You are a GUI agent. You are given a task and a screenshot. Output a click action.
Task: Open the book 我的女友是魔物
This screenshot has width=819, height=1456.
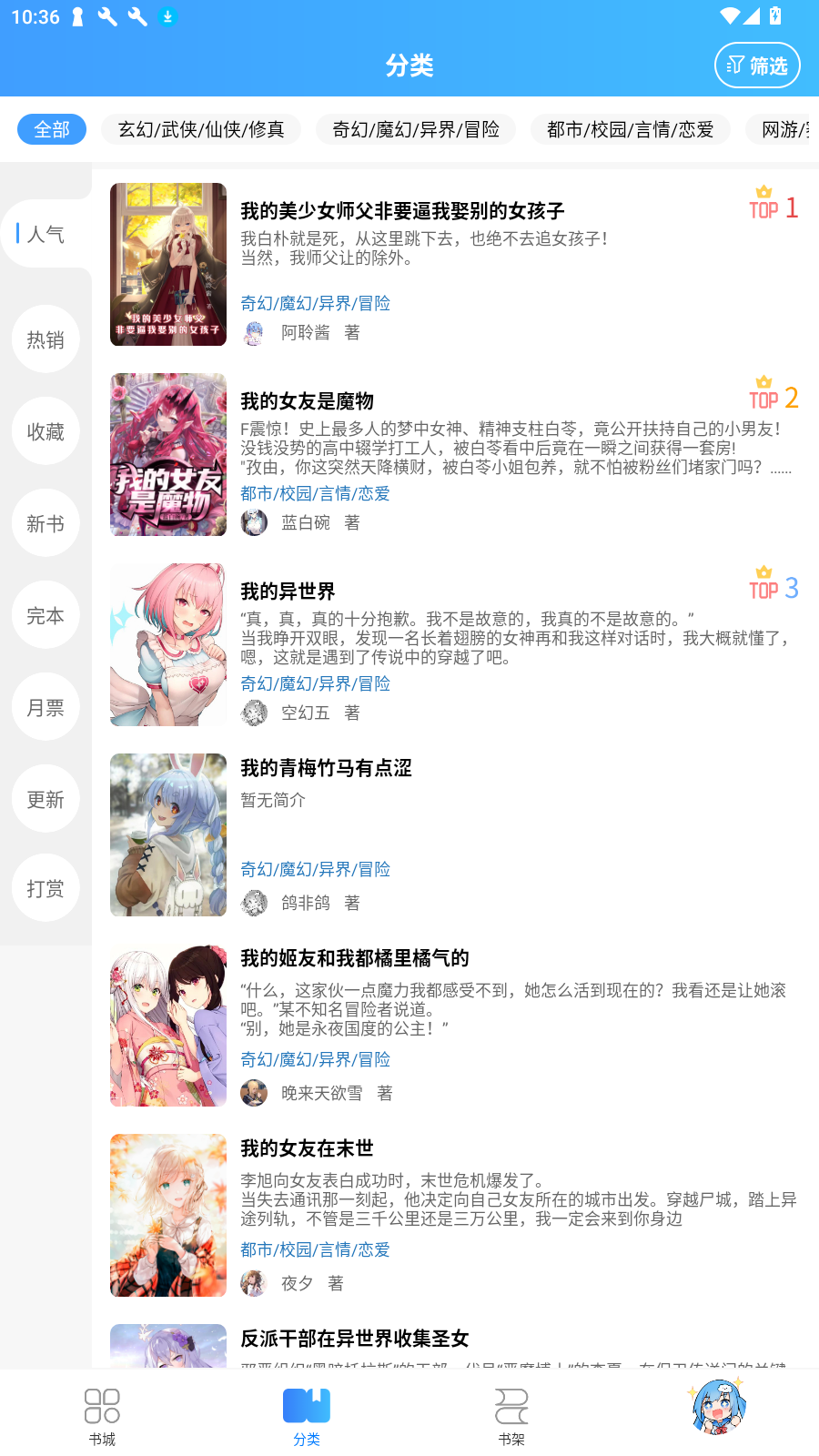click(308, 401)
